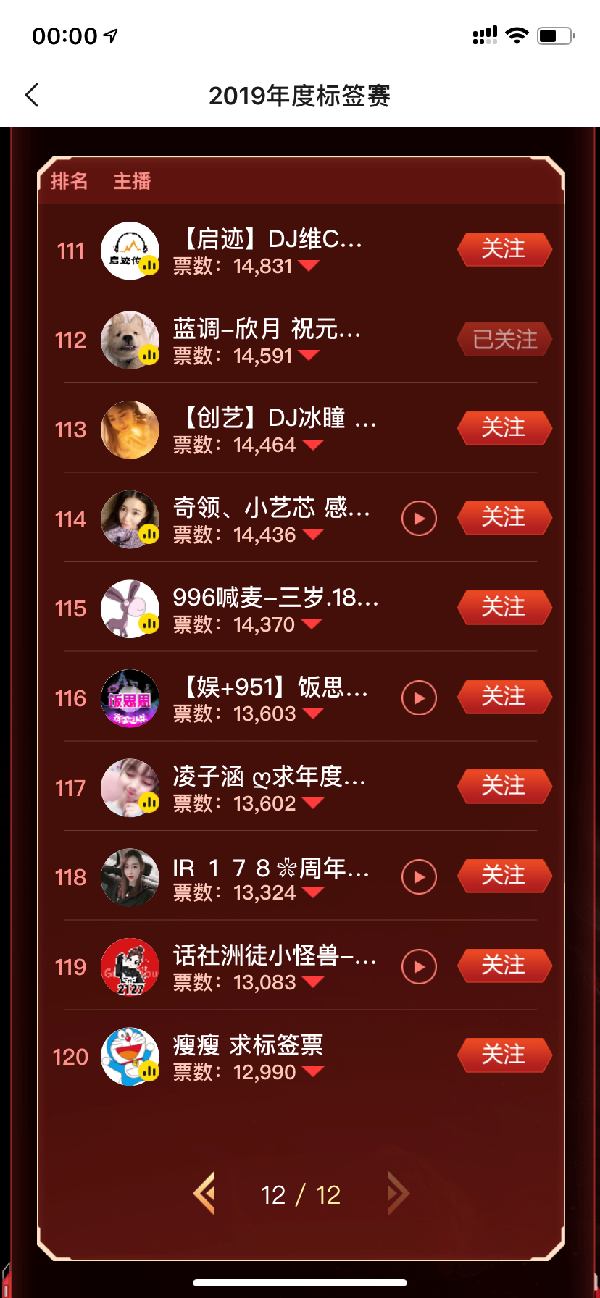Play the IR 178 周年 stream
This screenshot has width=600, height=1298.
419,876
